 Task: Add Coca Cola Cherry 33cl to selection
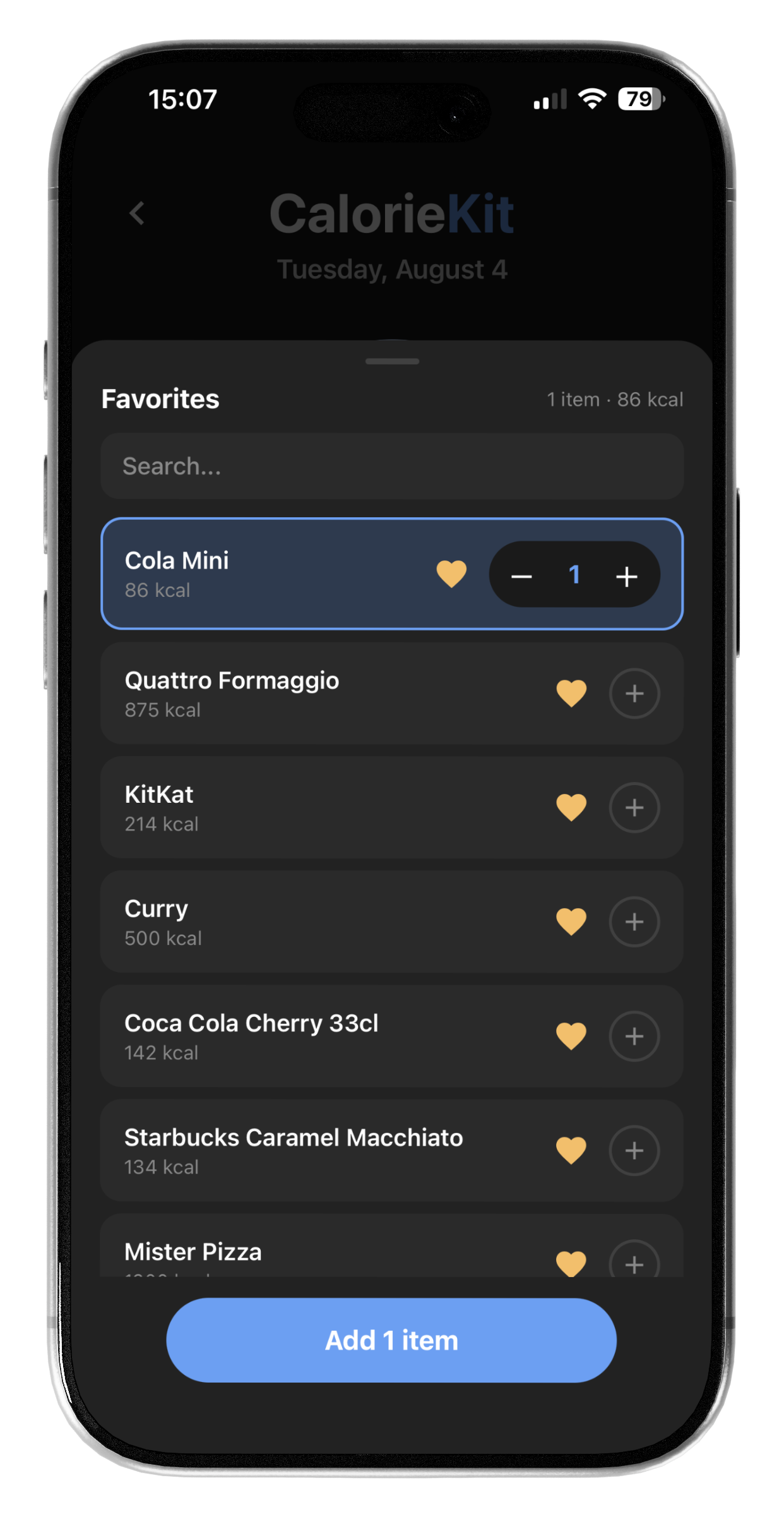634,1036
